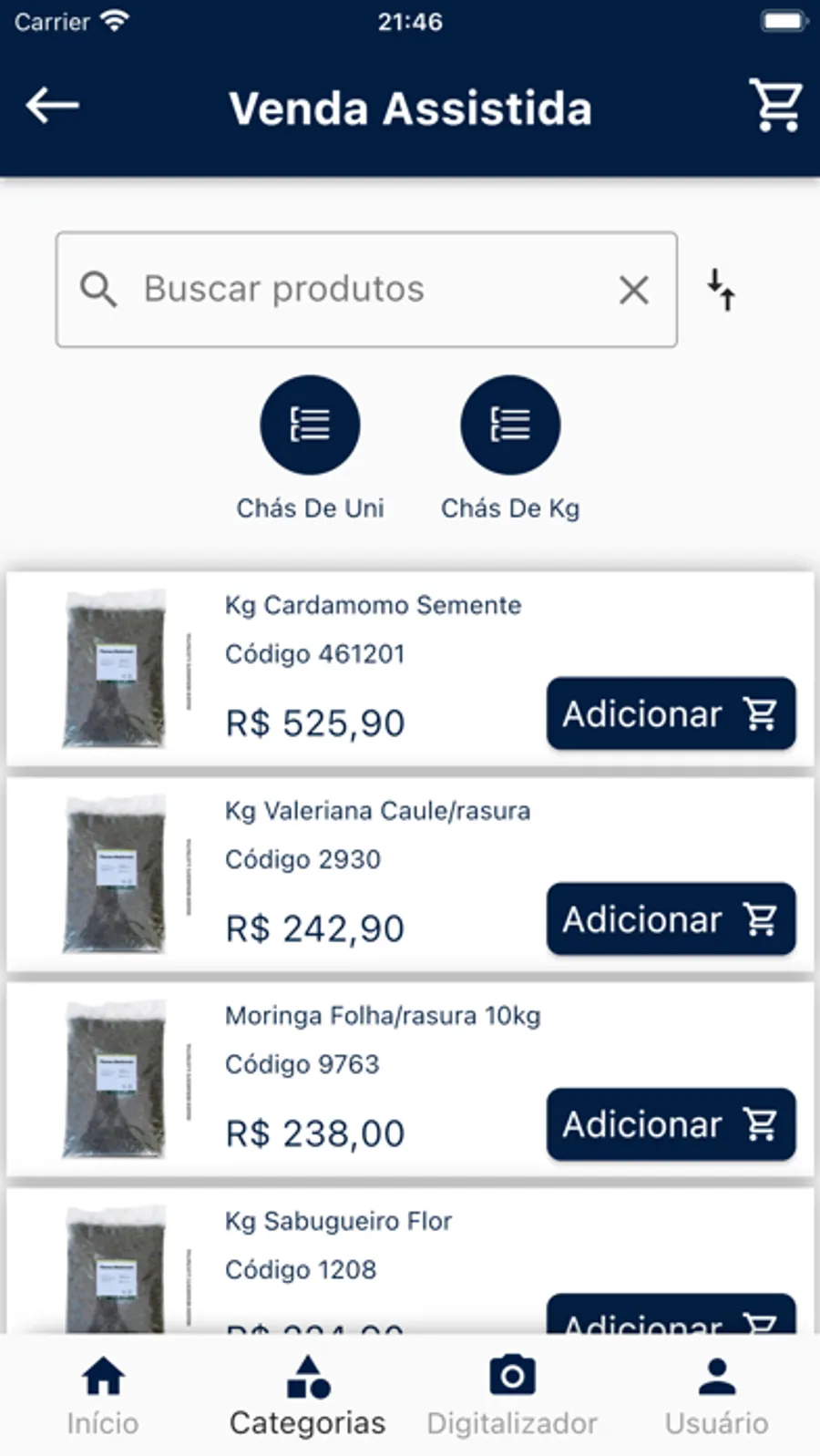This screenshot has width=820, height=1456.
Task: Go back using the arrow
Action: click(52, 107)
